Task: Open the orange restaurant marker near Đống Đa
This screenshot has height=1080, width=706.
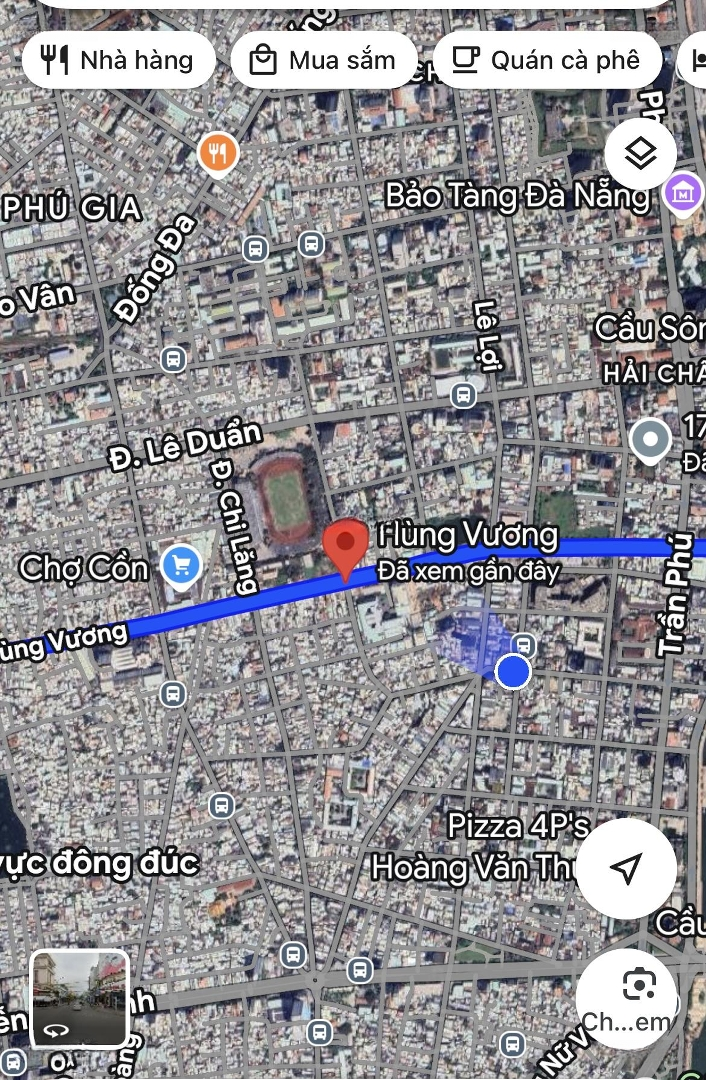Action: click(x=217, y=154)
